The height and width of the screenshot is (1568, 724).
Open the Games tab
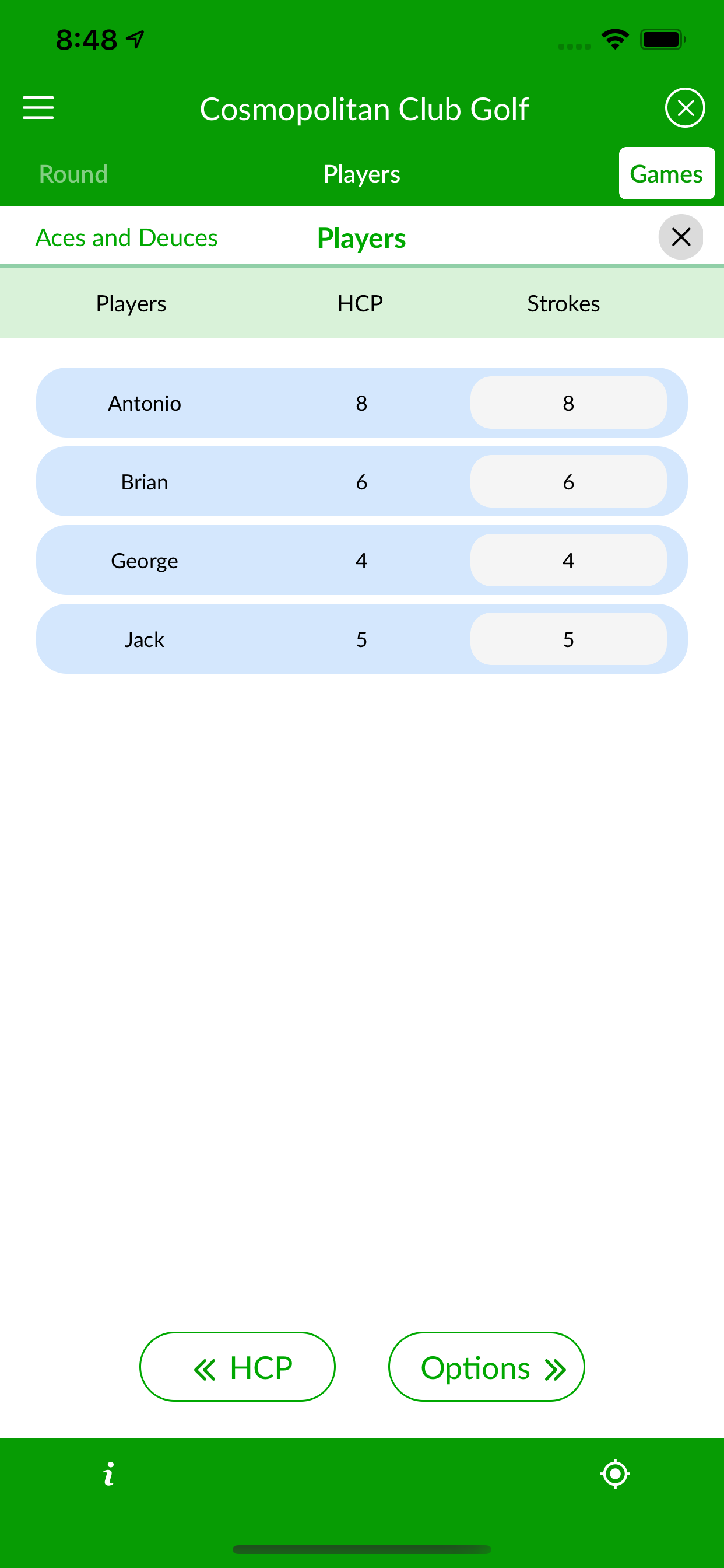pos(666,174)
